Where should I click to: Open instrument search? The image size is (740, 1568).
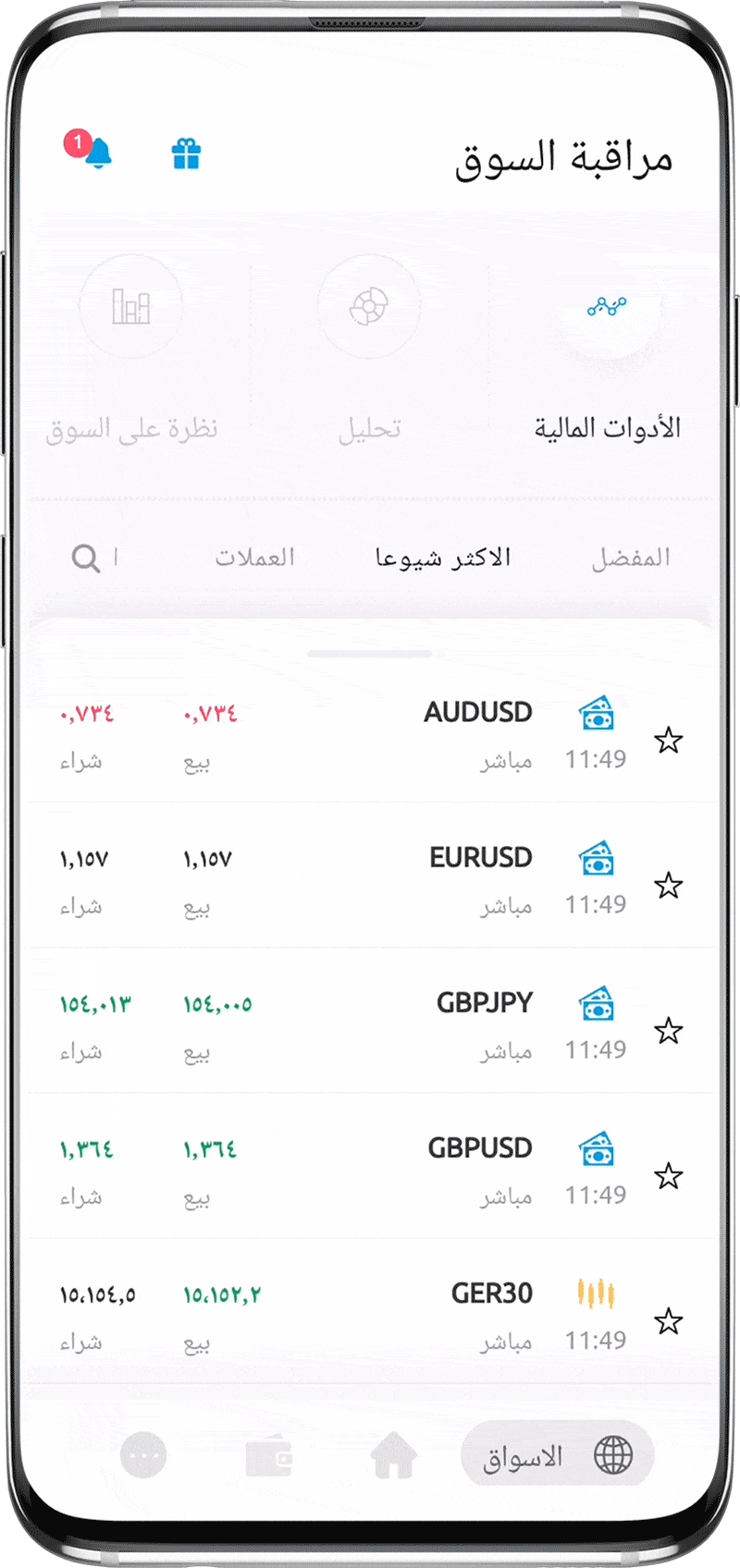tap(86, 558)
